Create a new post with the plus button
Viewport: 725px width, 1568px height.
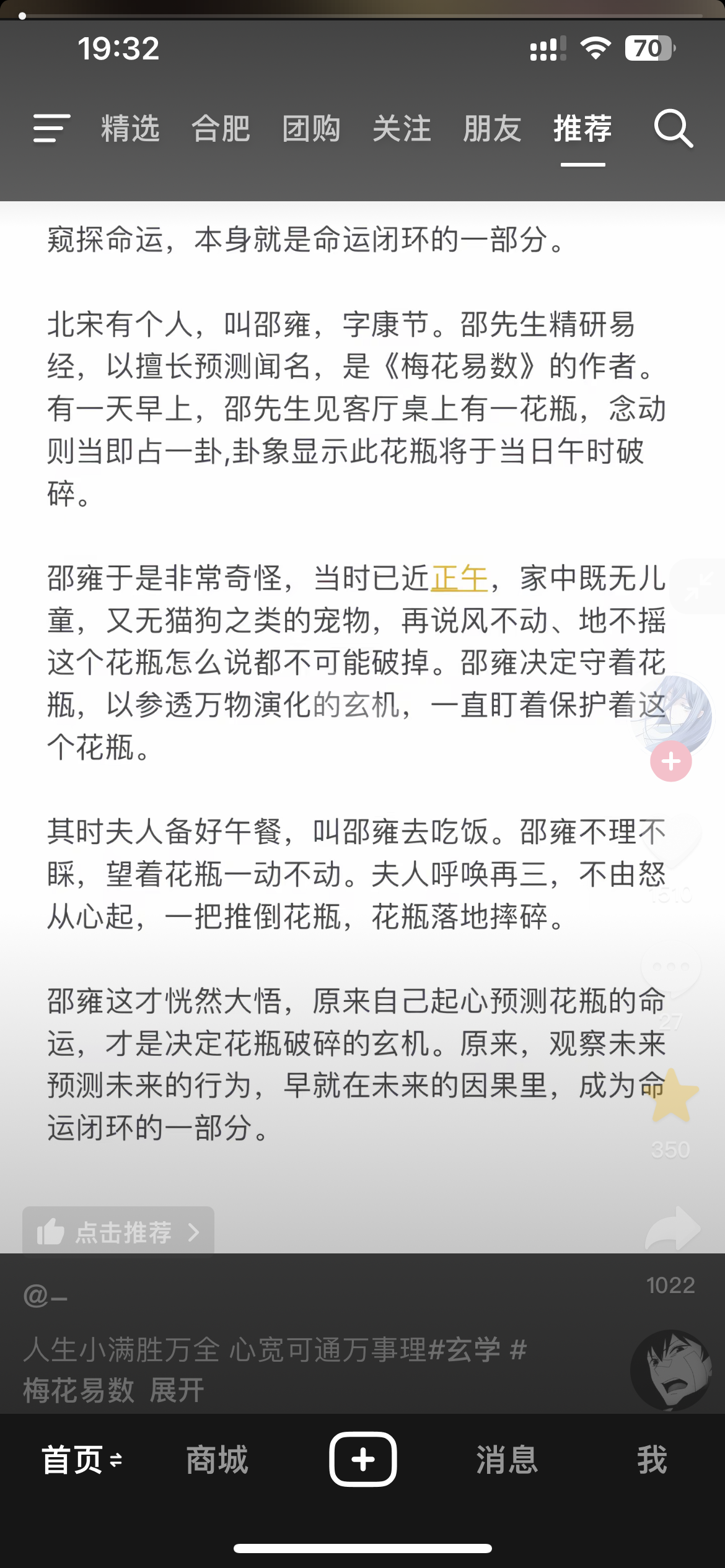(x=363, y=1460)
